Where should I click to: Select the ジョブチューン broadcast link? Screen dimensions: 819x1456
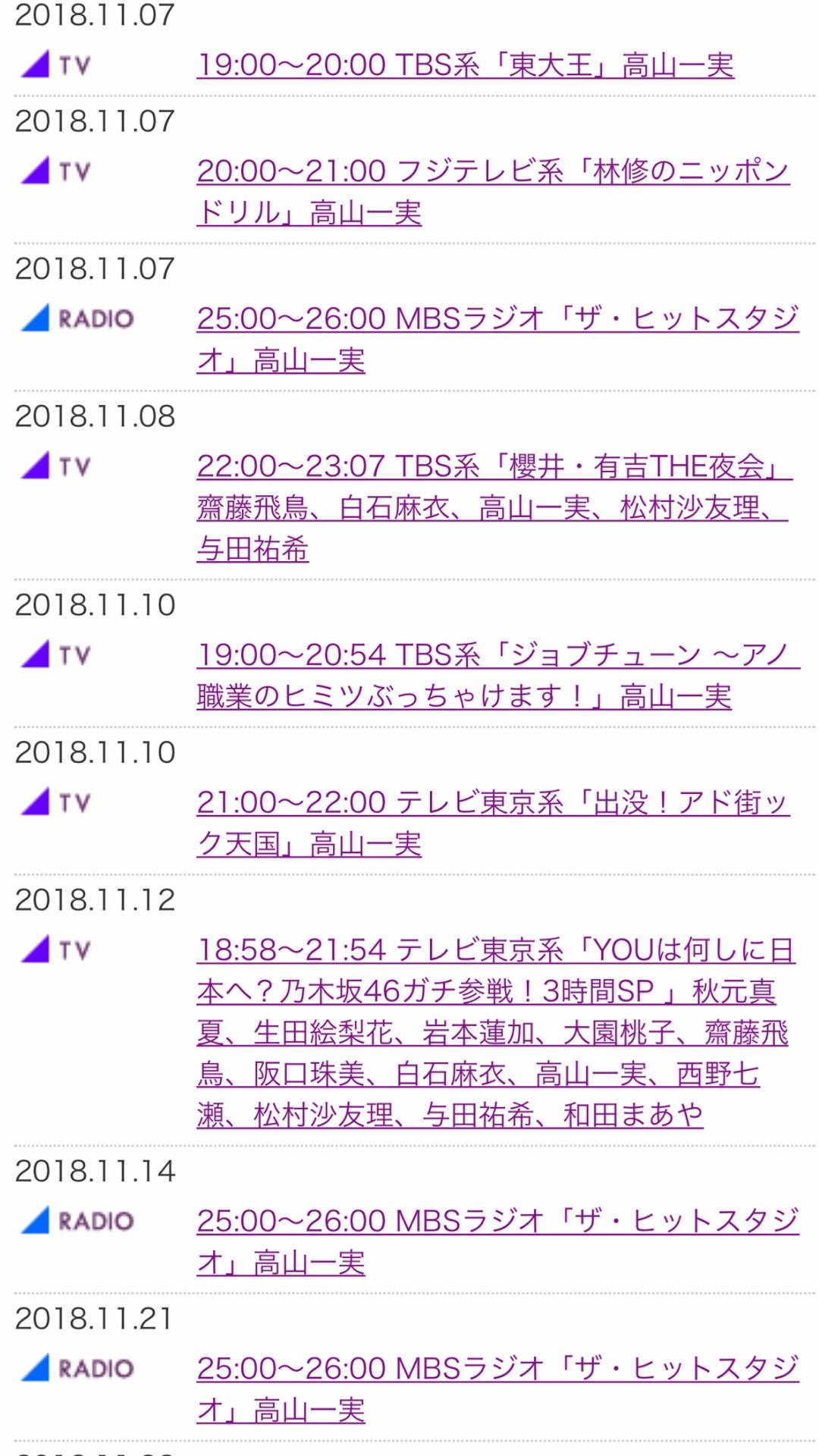[x=493, y=656]
